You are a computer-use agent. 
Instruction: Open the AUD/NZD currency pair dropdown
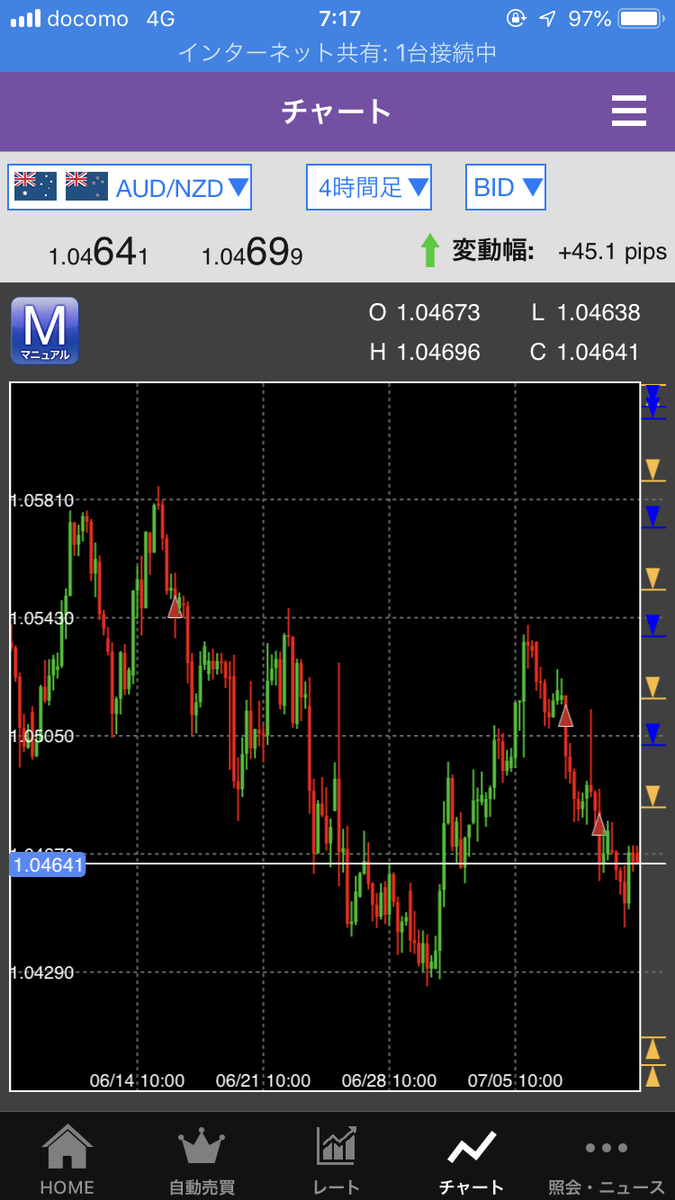pyautogui.click(x=130, y=187)
